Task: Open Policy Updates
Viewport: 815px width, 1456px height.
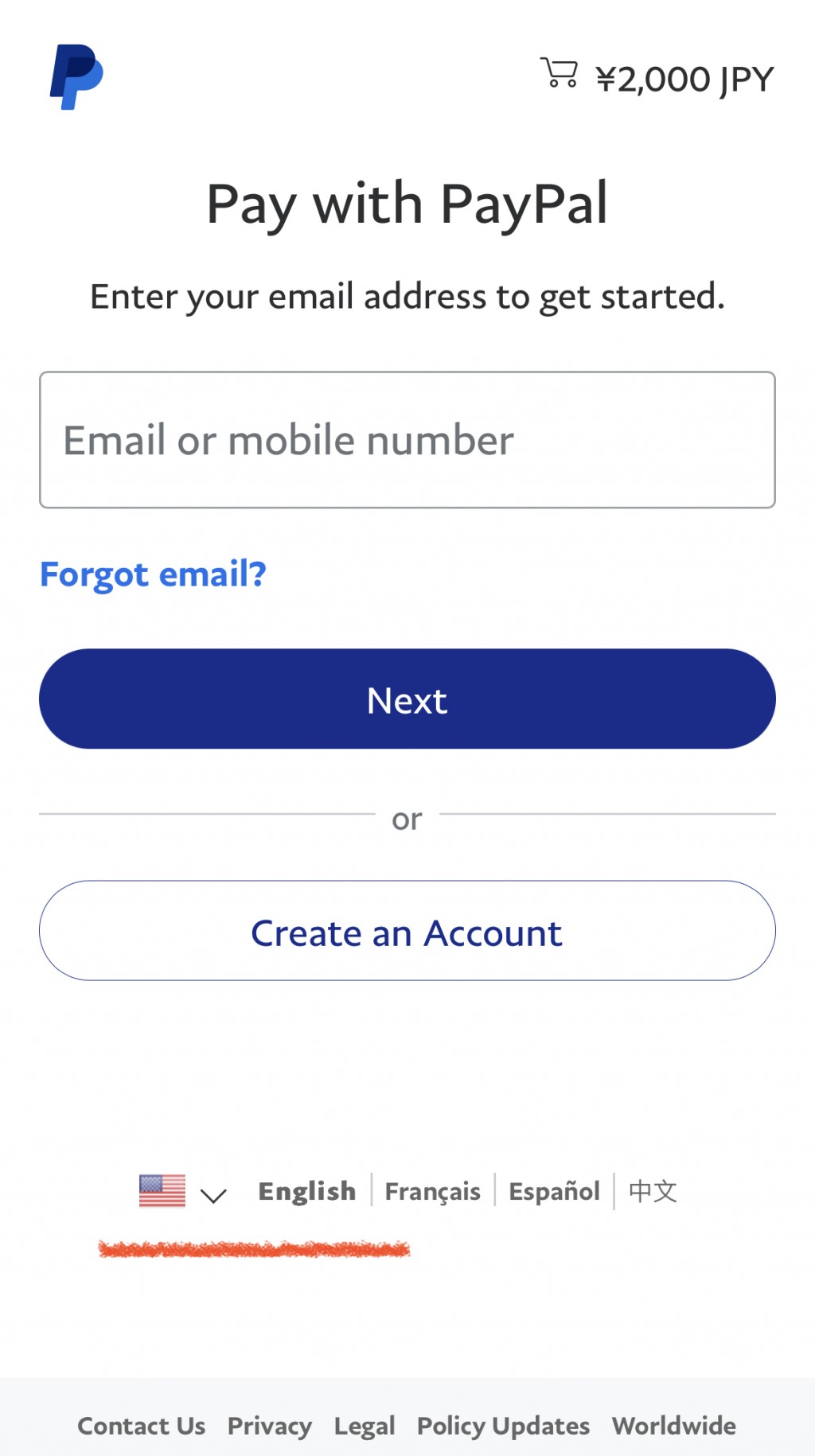Action: pos(503,1426)
